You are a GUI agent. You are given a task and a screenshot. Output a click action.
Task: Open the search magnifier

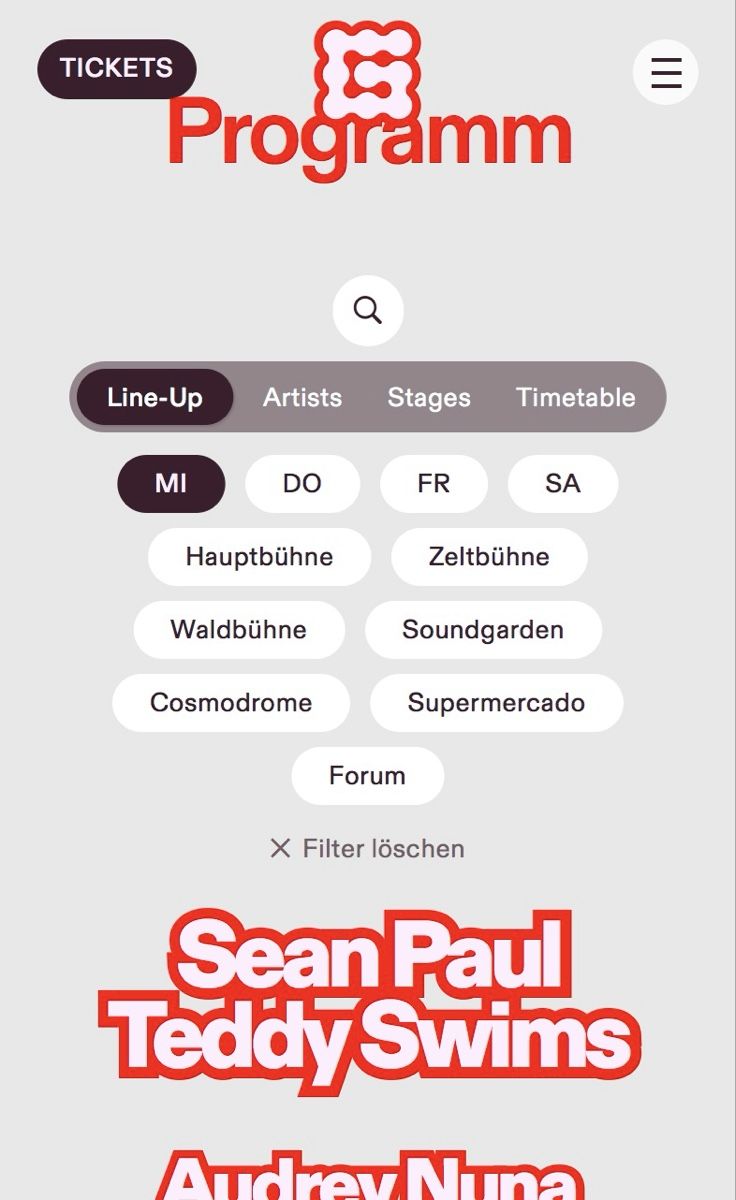[x=368, y=311]
